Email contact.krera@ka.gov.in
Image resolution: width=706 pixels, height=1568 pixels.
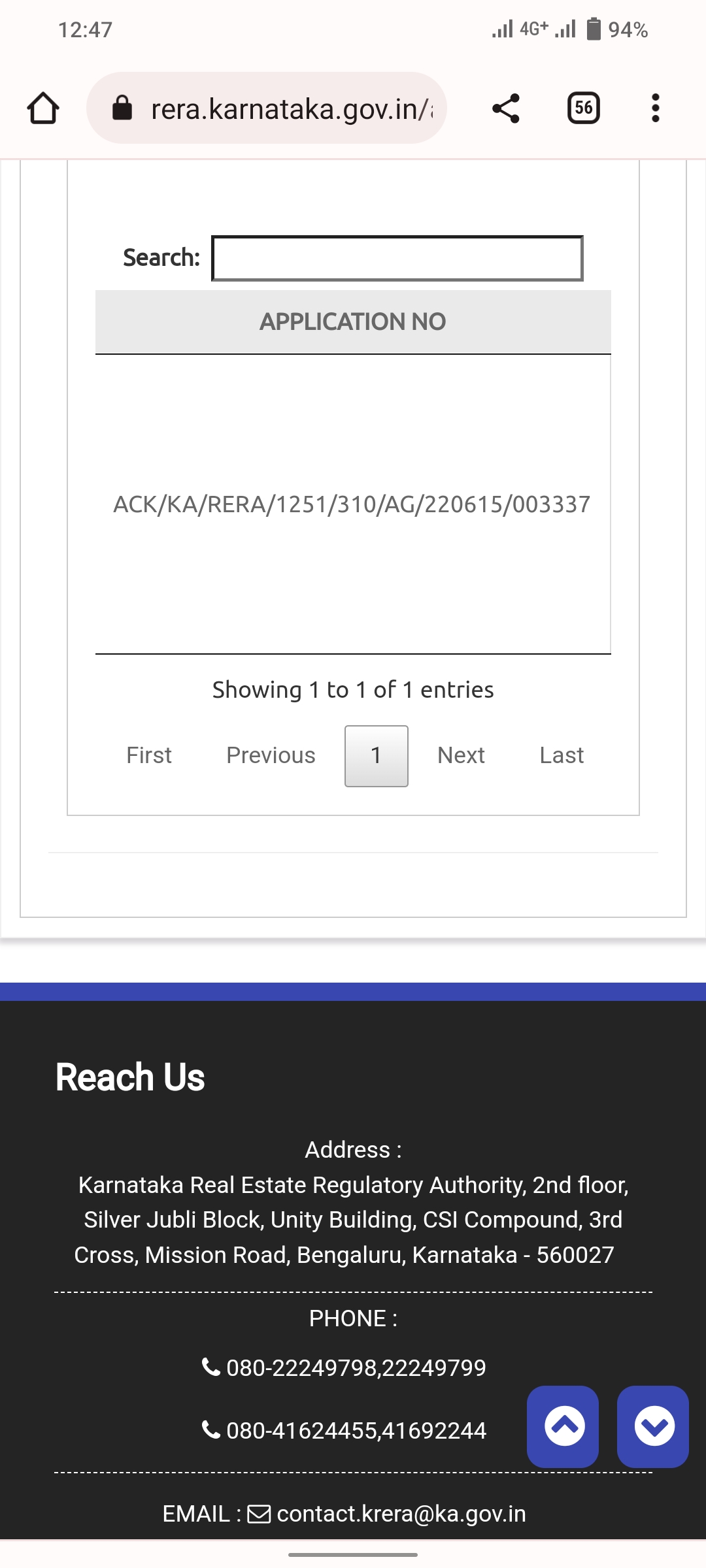401,1514
